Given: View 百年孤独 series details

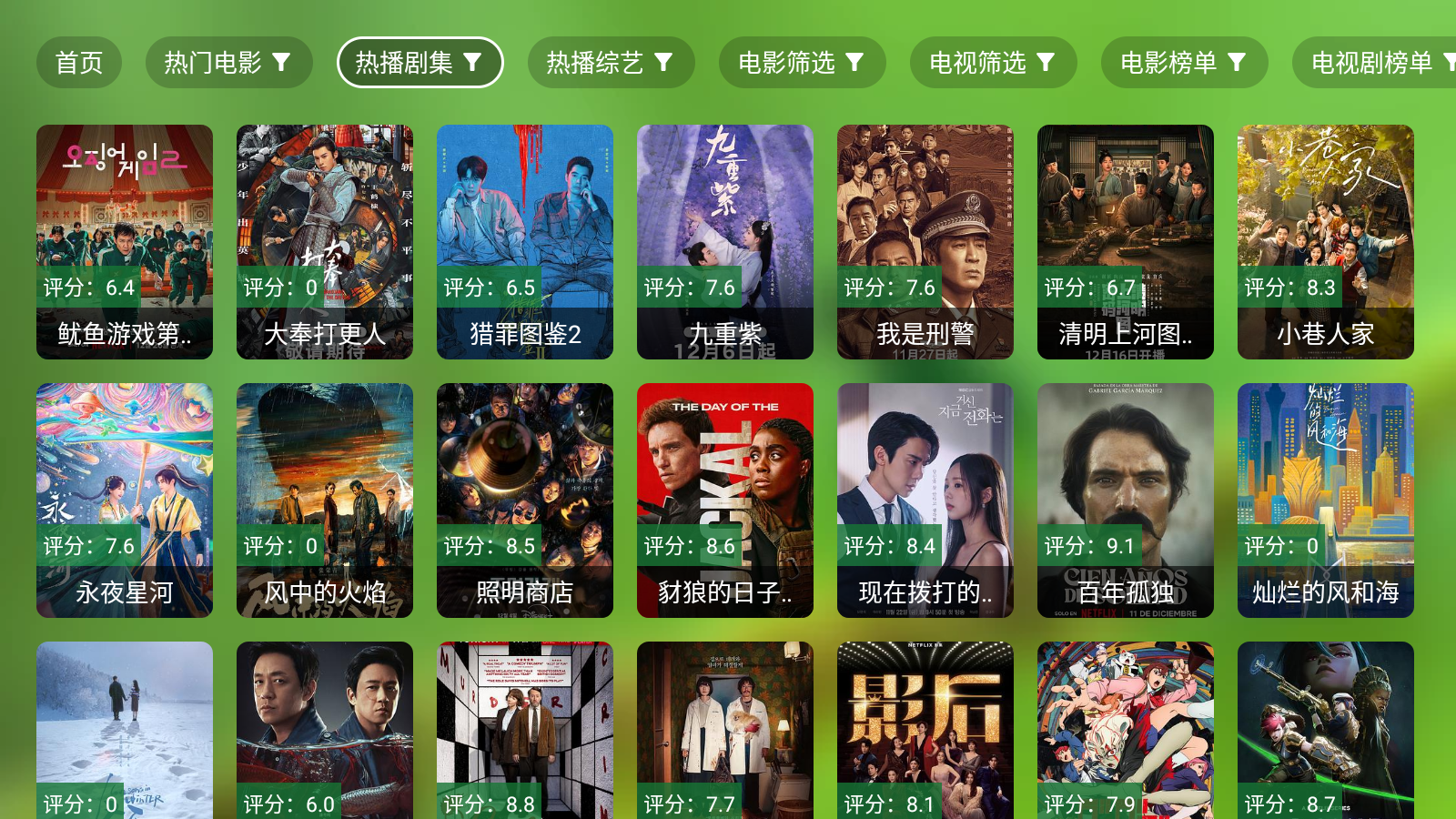Looking at the screenshot, I should click(x=1126, y=500).
